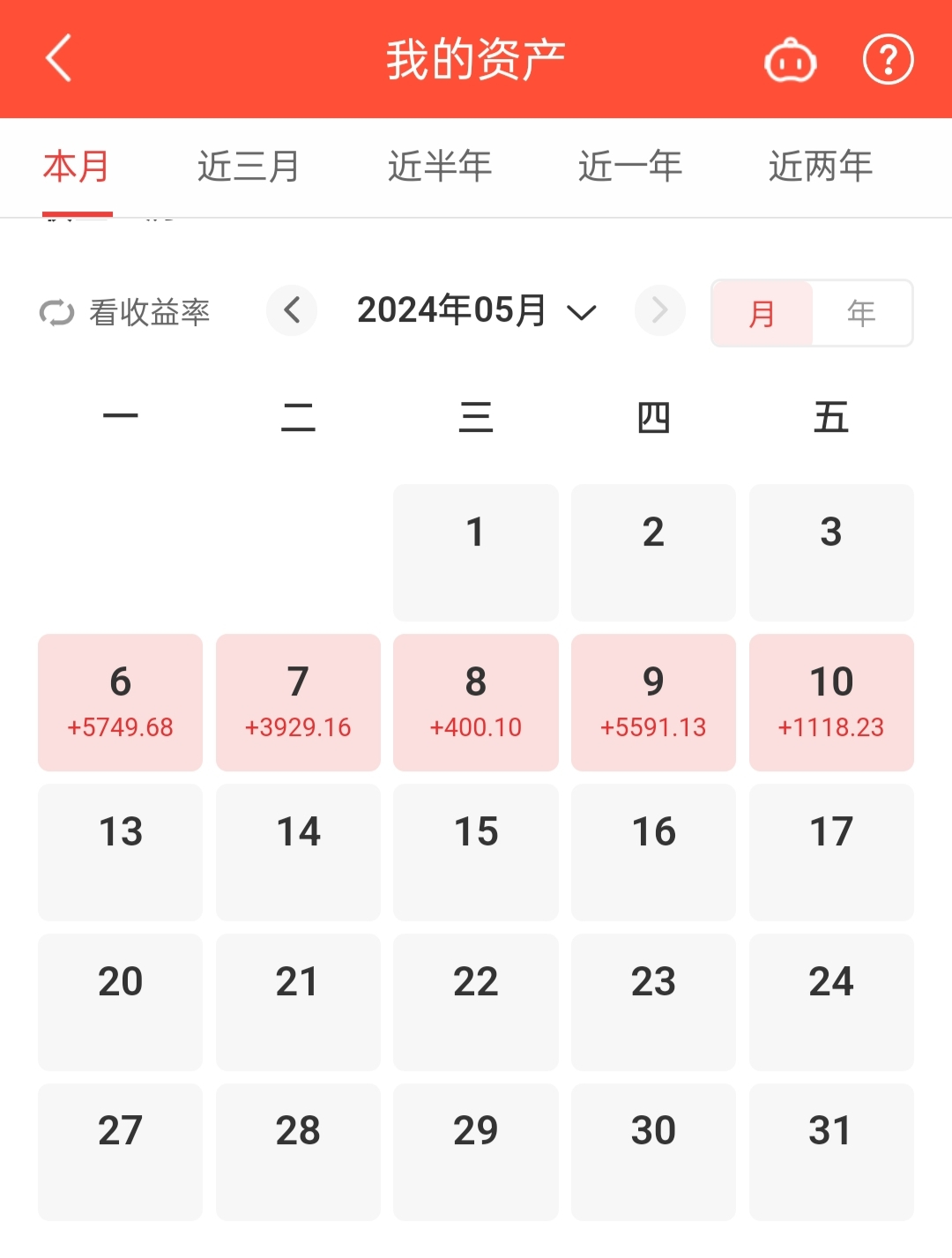
Task: Go back from My Assets page
Action: [x=58, y=59]
